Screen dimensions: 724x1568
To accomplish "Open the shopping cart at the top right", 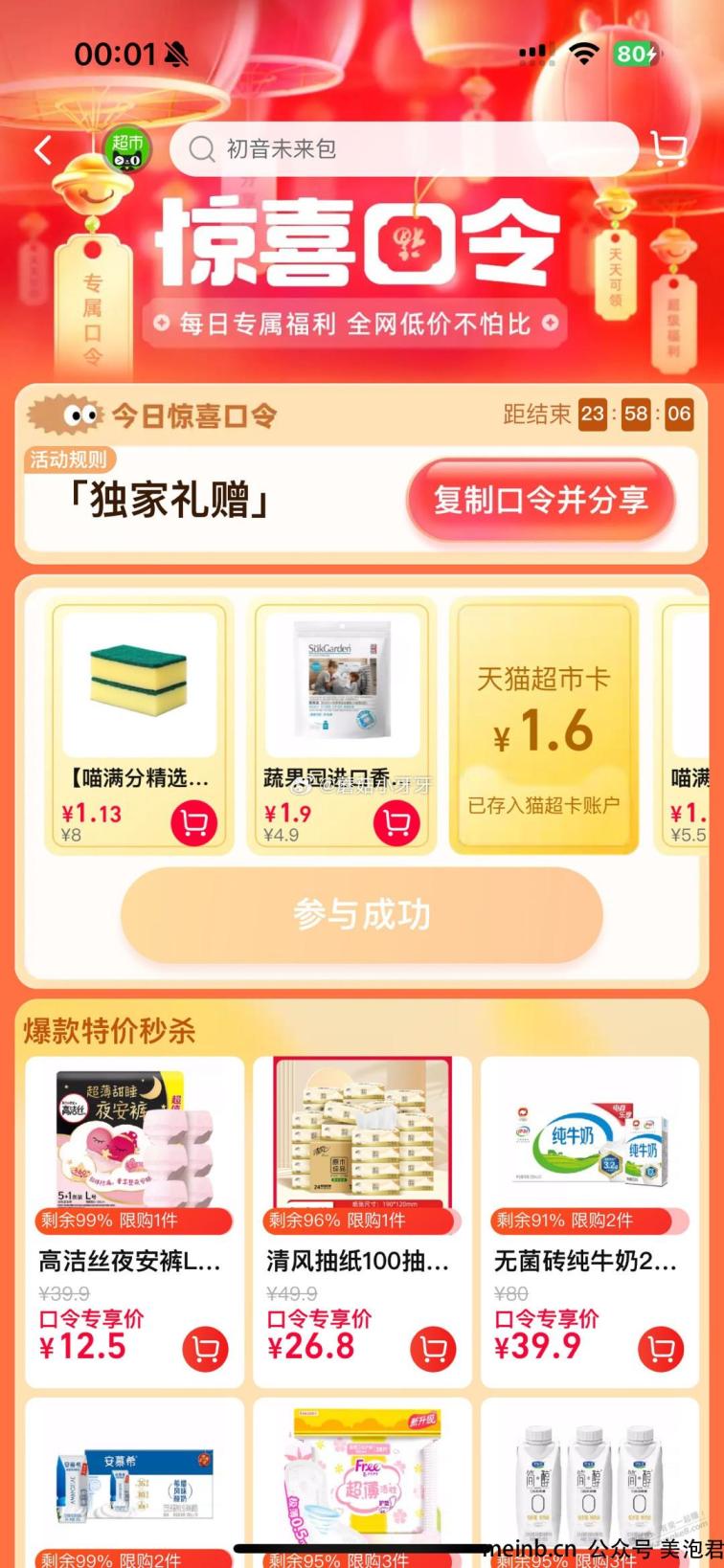I will tap(668, 149).
